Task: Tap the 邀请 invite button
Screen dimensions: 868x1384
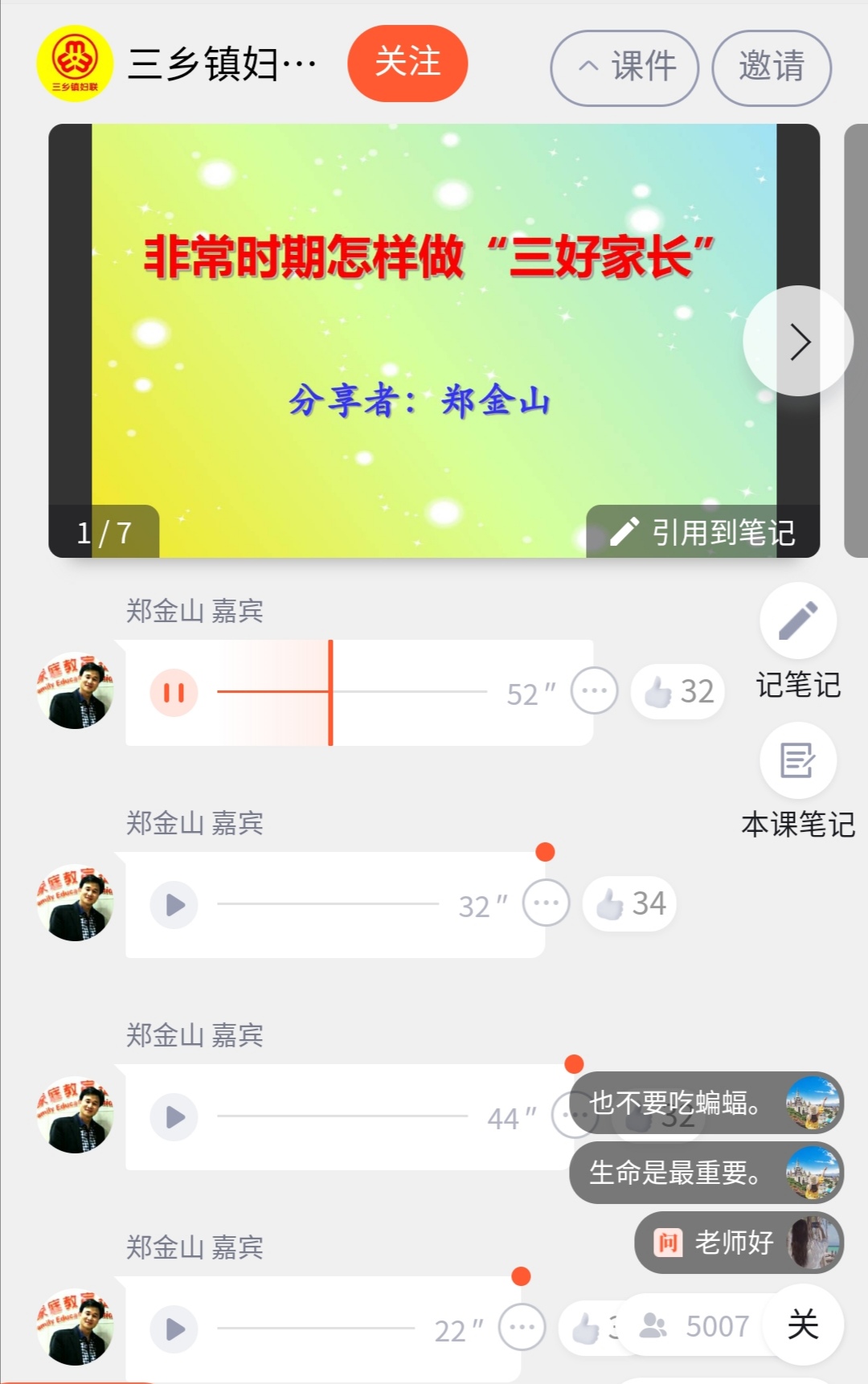Action: (x=772, y=68)
